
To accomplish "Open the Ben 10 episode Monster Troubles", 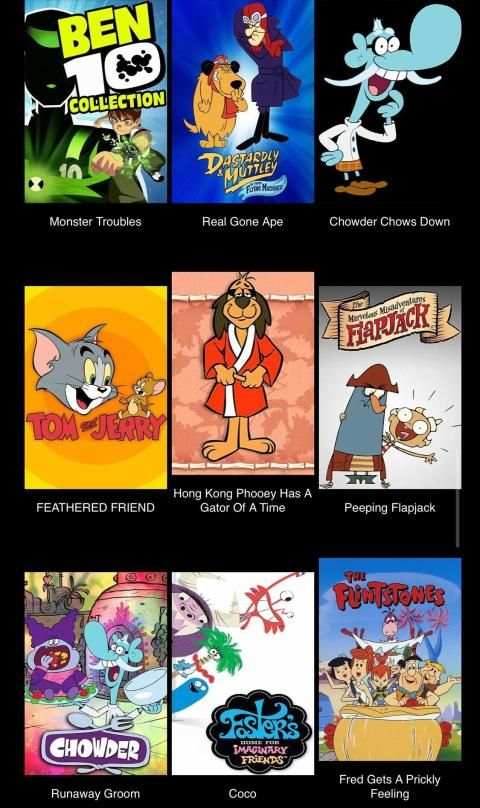I will click(96, 102).
